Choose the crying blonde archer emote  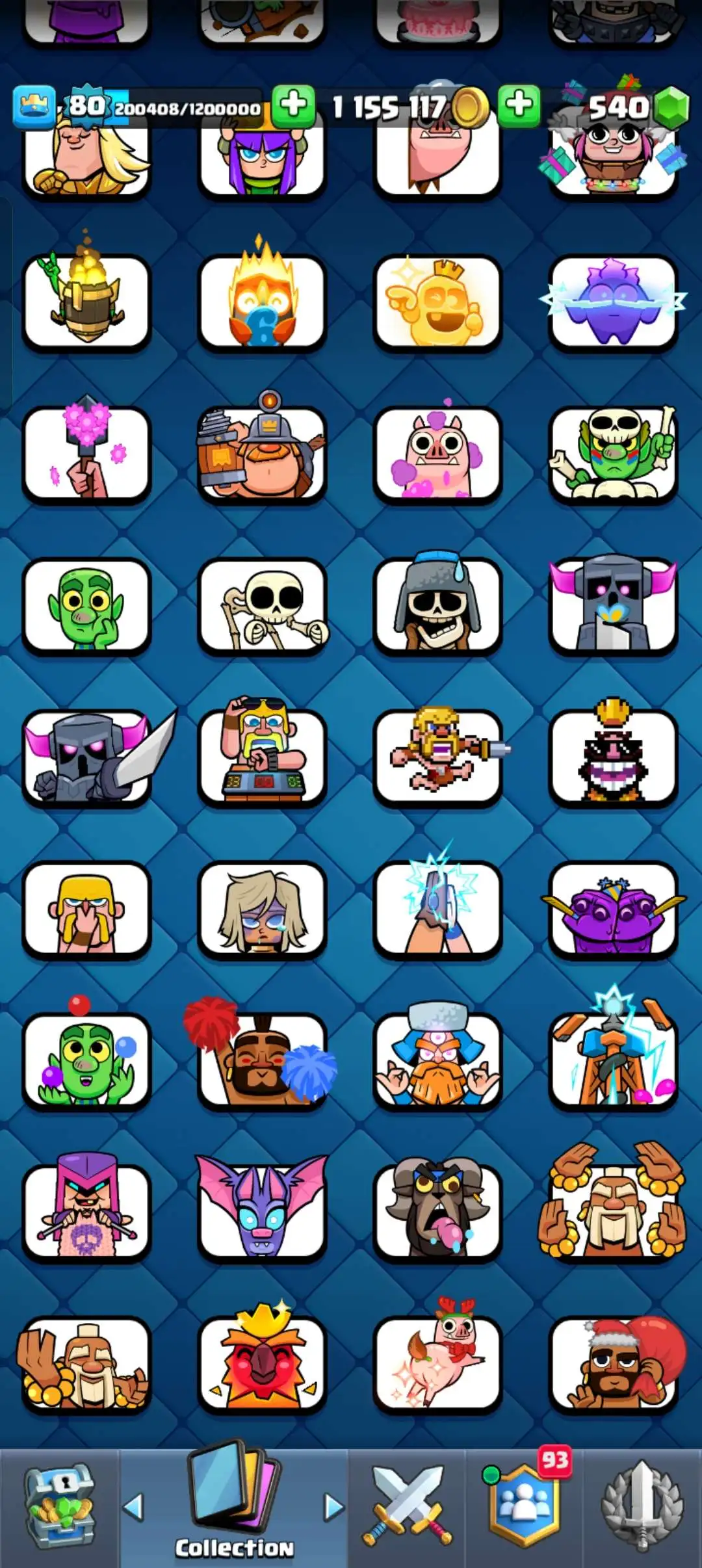pos(263,909)
